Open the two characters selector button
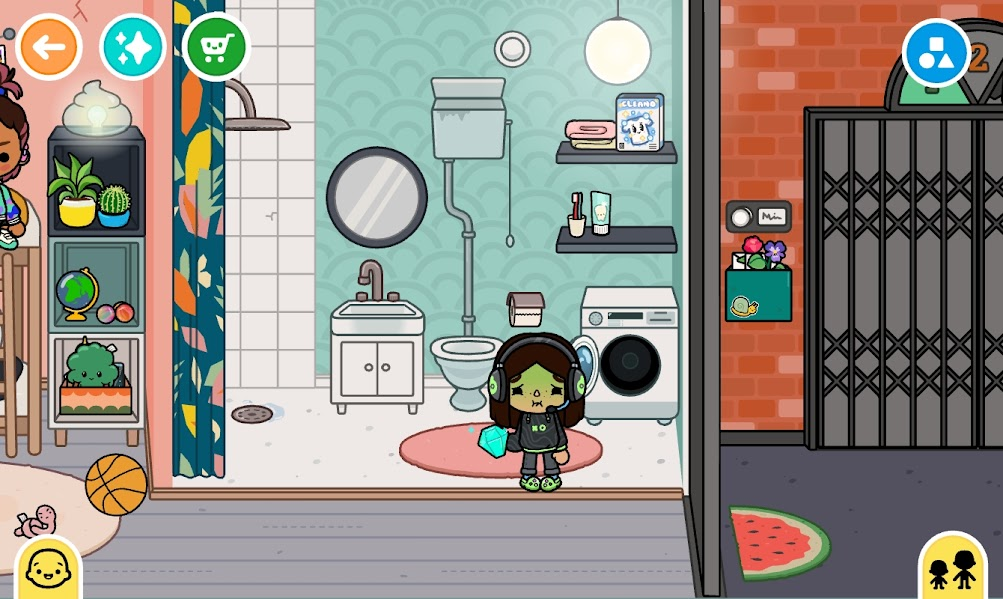Image resolution: width=1003 pixels, height=599 pixels. 952,569
